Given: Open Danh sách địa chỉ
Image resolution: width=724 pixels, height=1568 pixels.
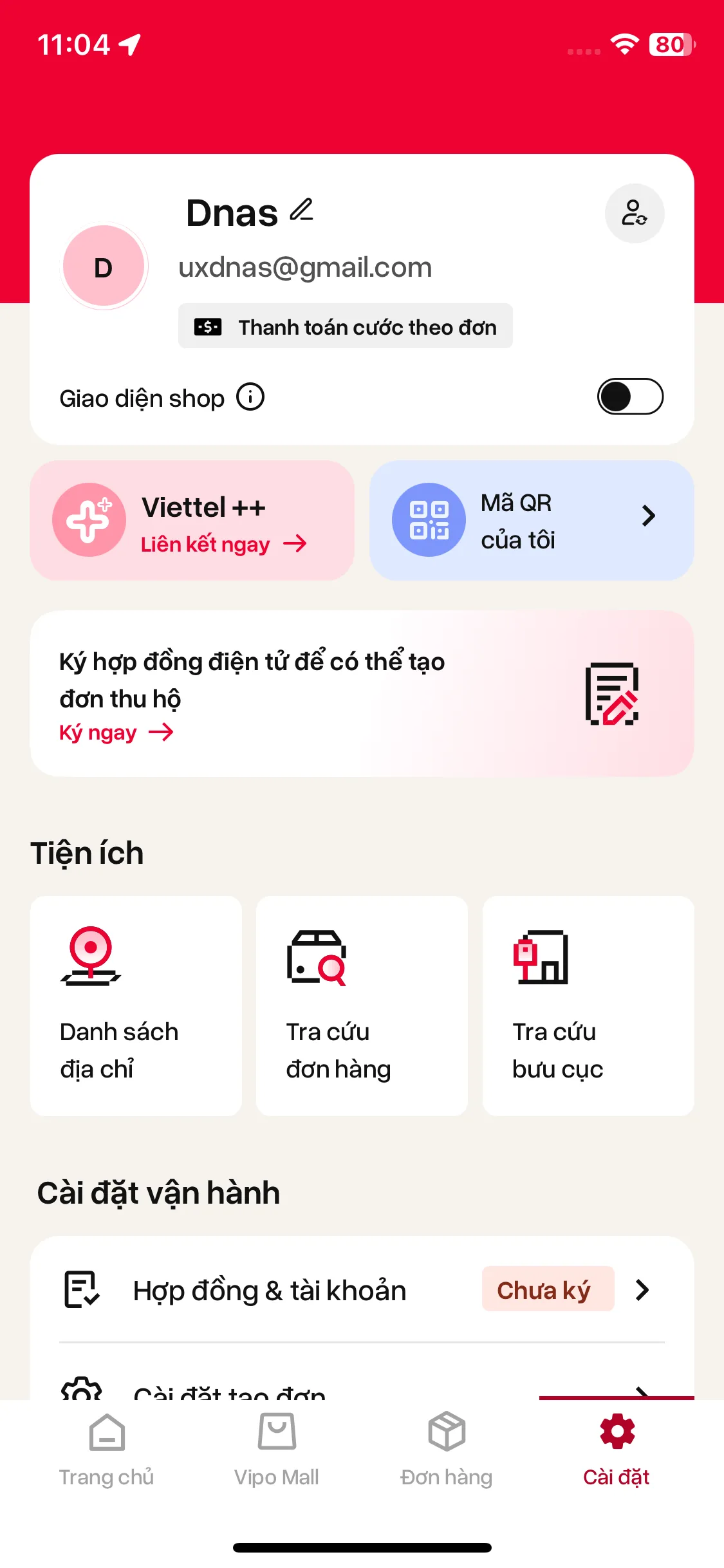Looking at the screenshot, I should coord(136,1005).
